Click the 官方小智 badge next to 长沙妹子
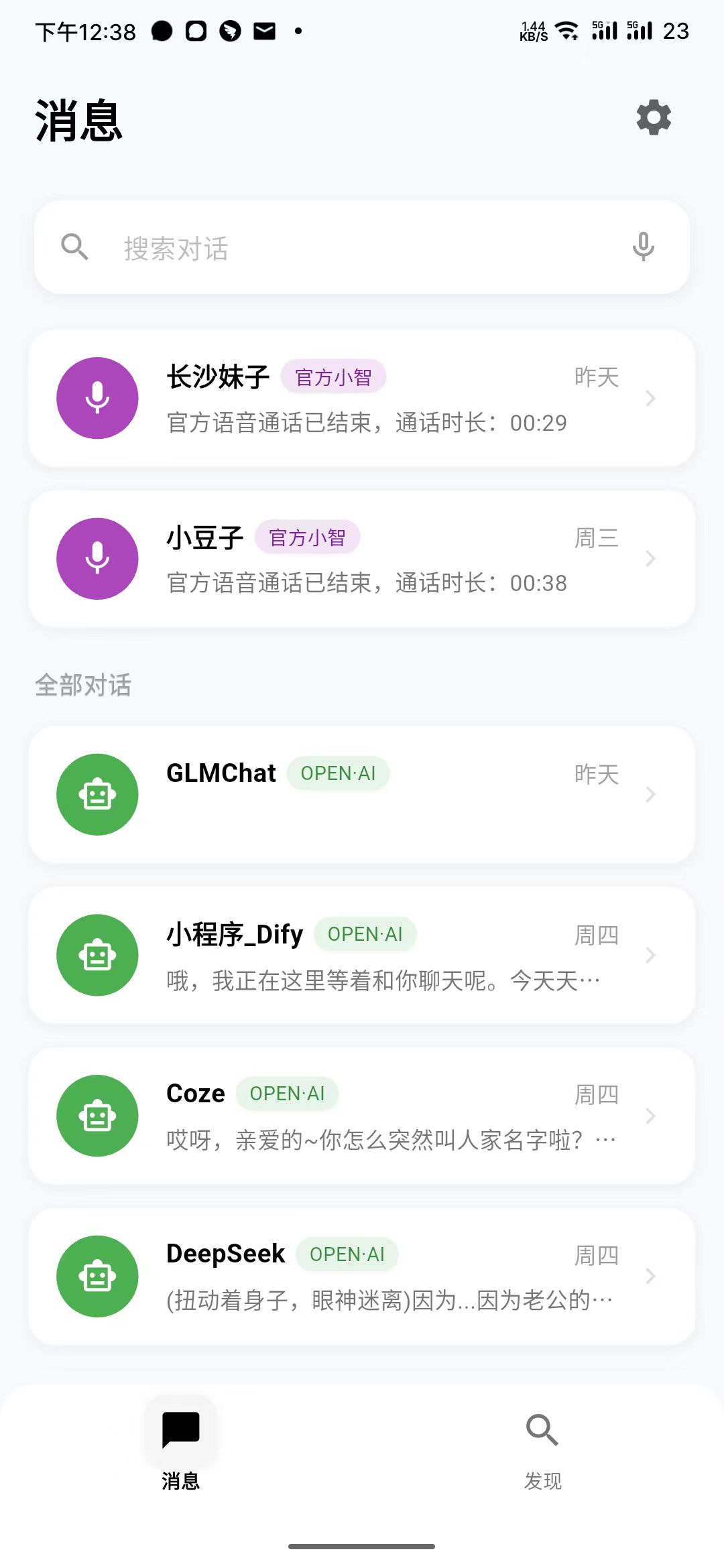724x1568 pixels. [x=334, y=377]
